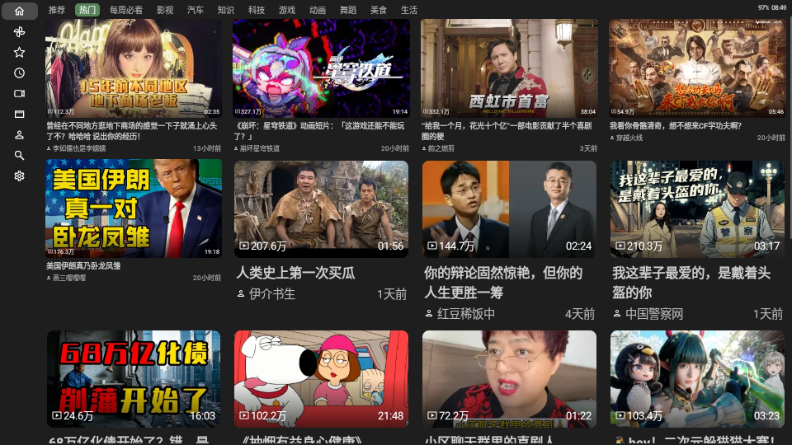This screenshot has width=792, height=445.
Task: Open settings gear in sidebar
Action: pyautogui.click(x=19, y=176)
